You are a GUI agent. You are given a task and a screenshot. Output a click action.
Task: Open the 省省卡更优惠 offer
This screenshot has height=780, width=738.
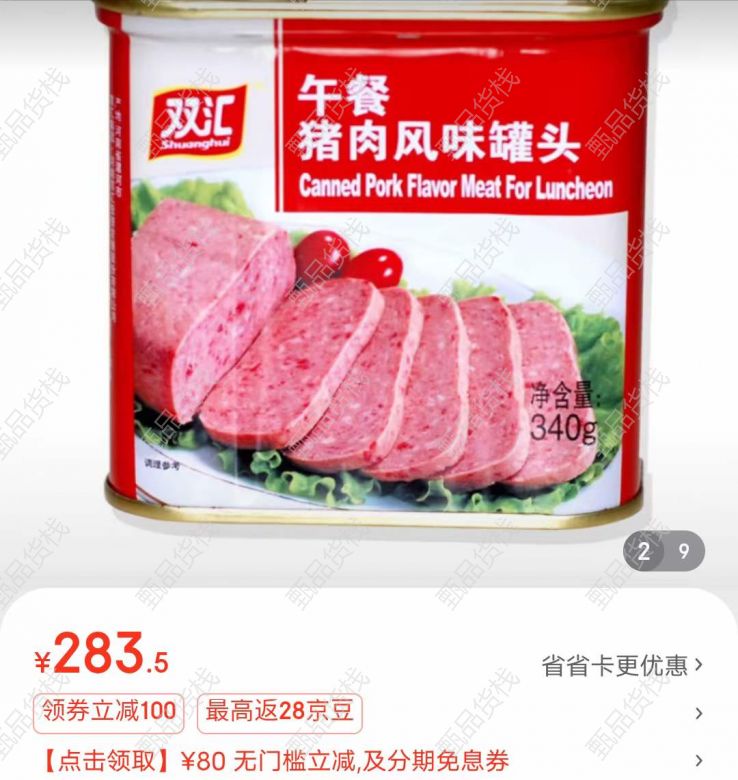point(621,665)
